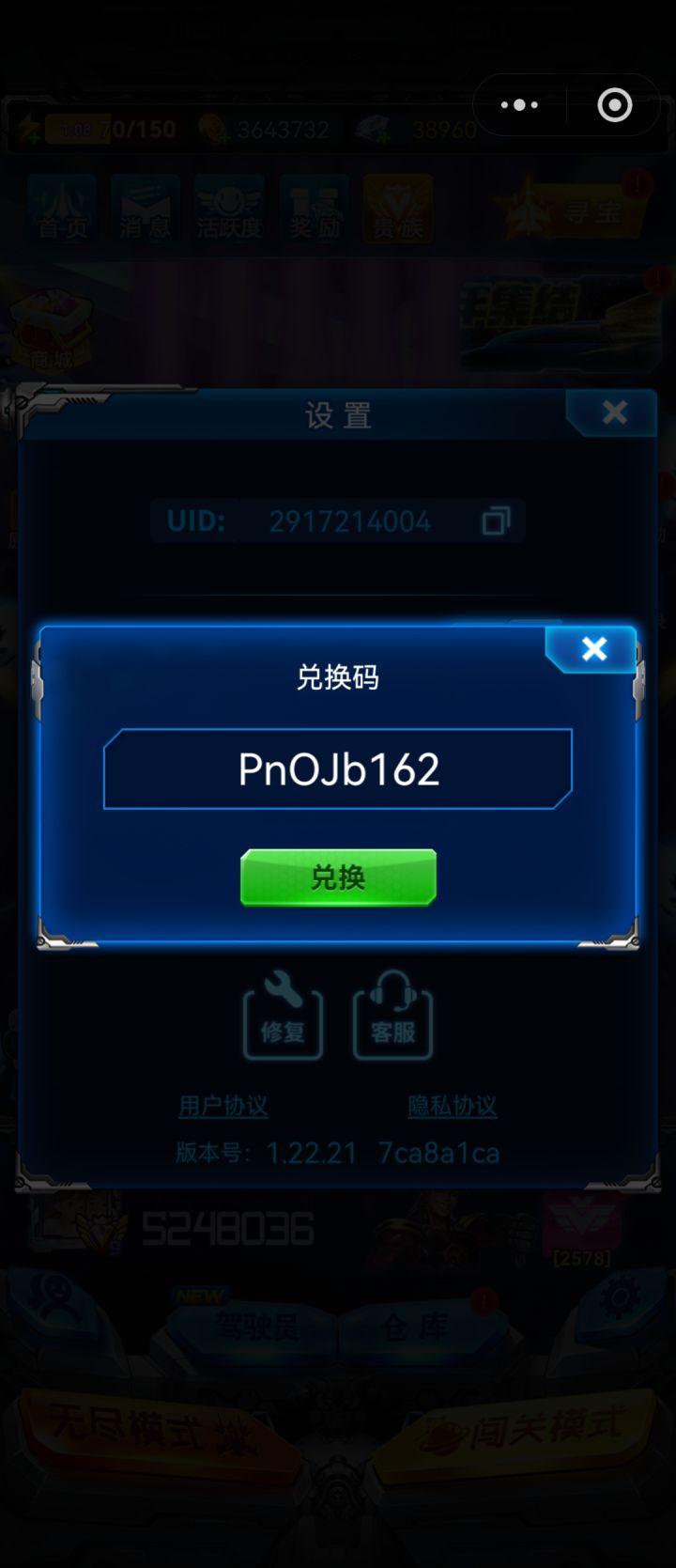Select the redemption code input field PnOJb162

[338, 768]
